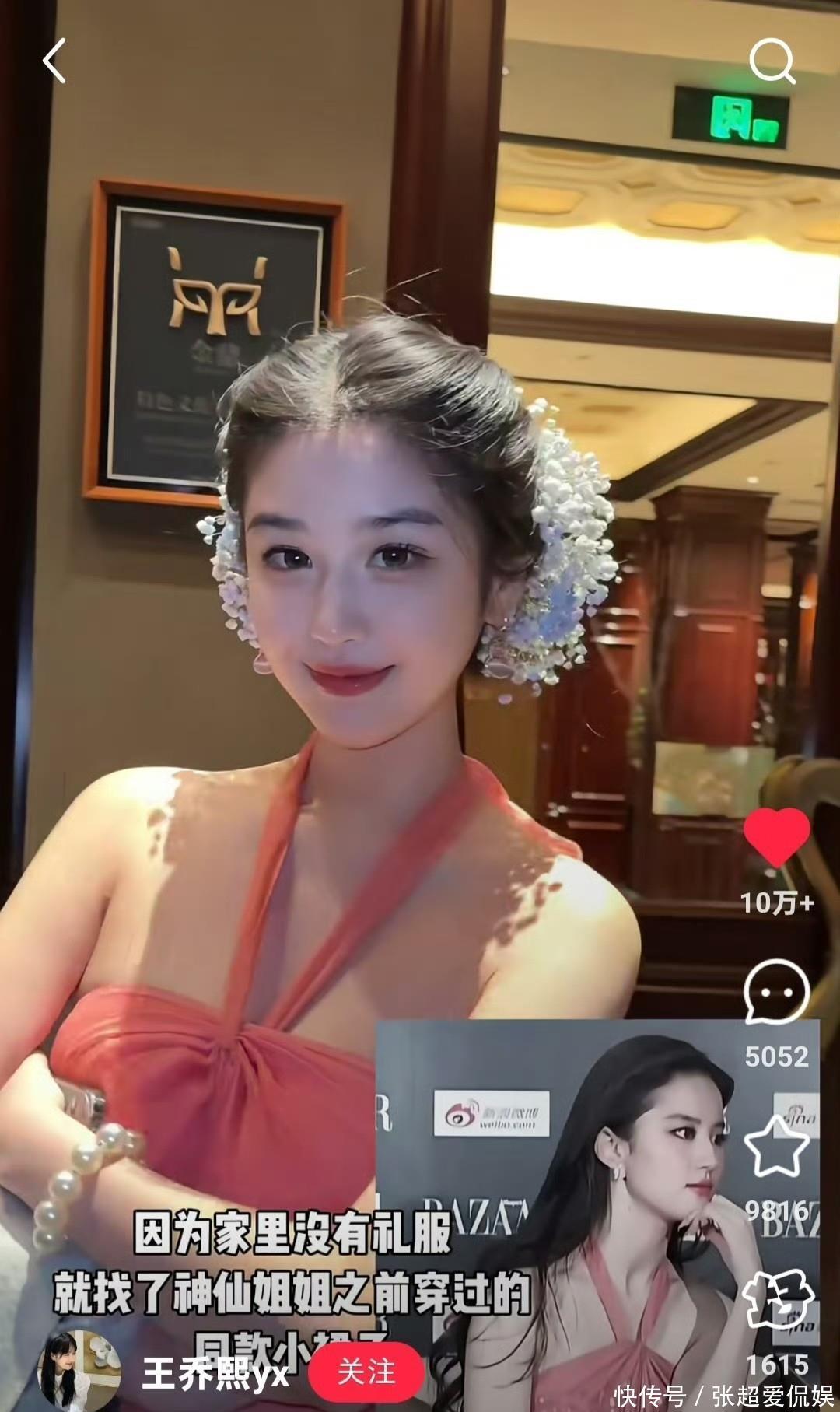Go back using the top-left arrow
Image resolution: width=840 pixels, height=1412 pixels.
[54, 61]
